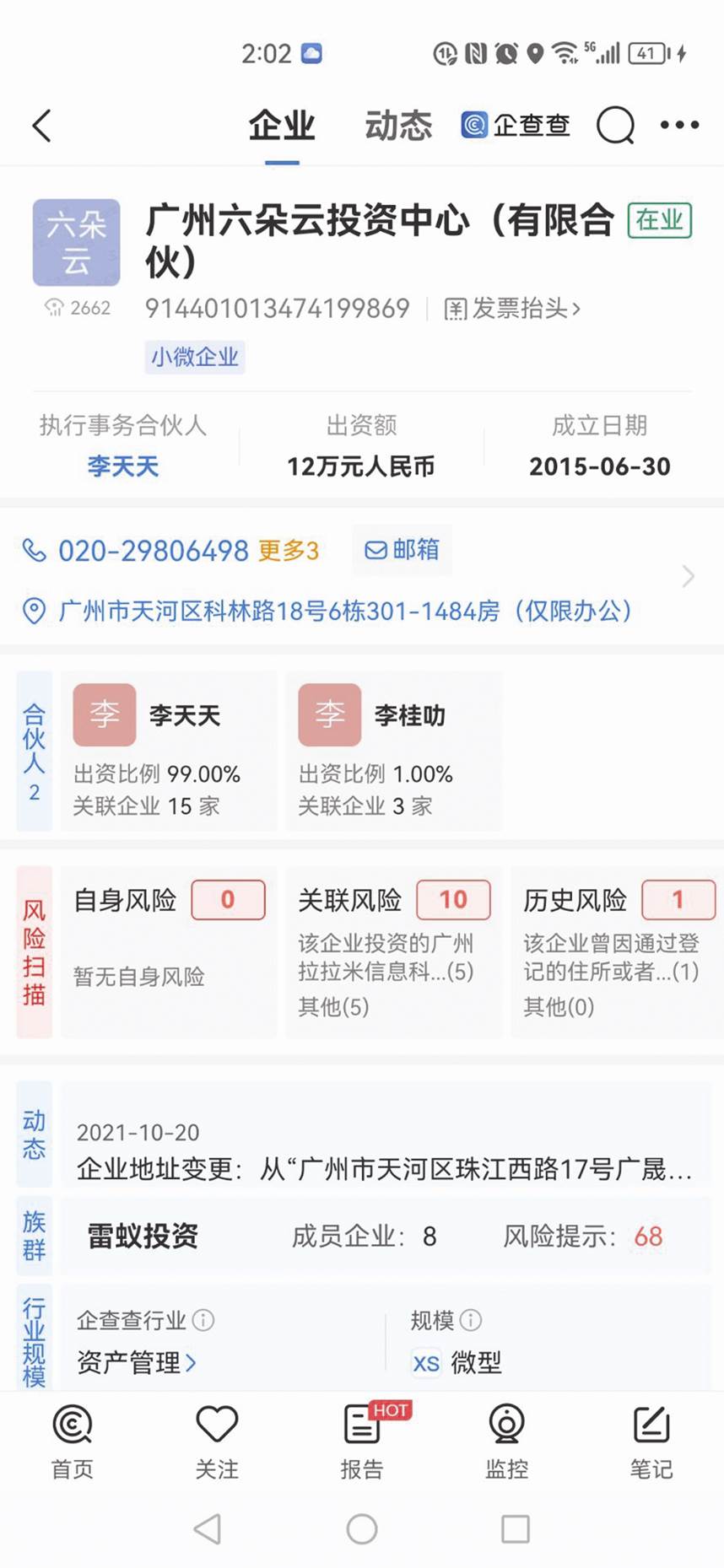The height and width of the screenshot is (1568, 724).
Task: Open partner card 李桂叻
Action: coord(393,751)
